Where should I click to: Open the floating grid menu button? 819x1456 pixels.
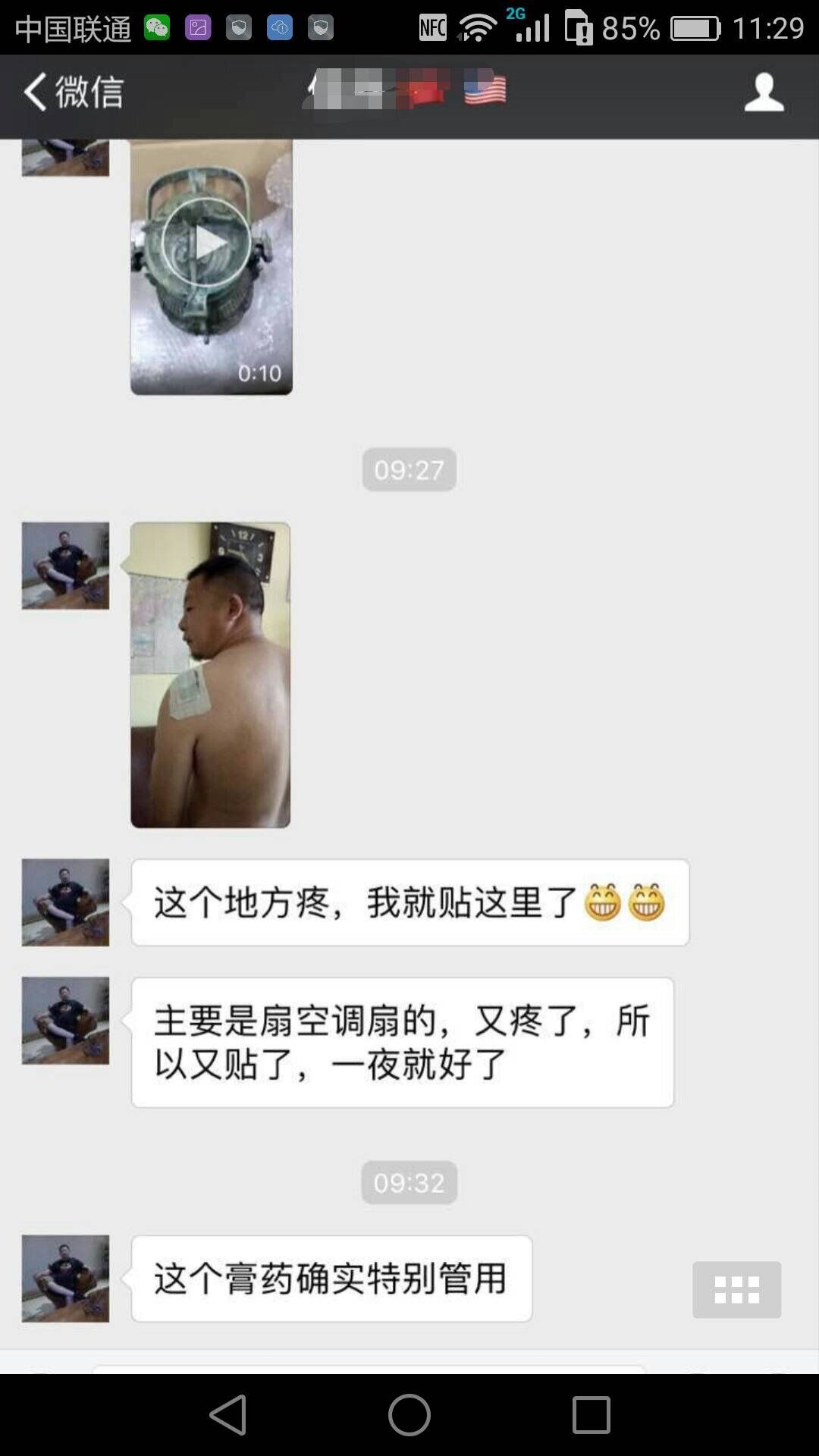pyautogui.click(x=736, y=1289)
